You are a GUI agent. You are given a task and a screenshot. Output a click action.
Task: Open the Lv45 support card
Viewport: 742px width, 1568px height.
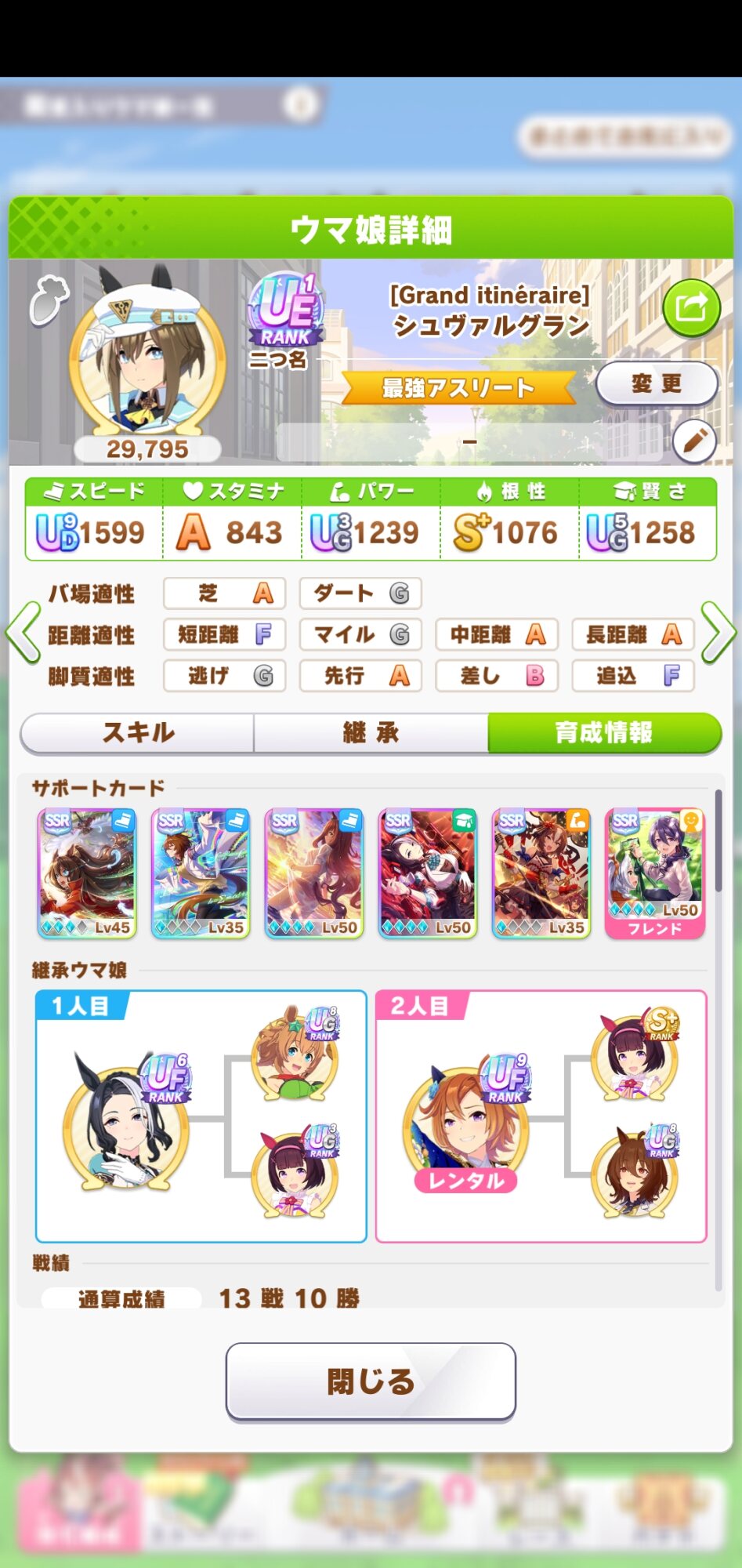coord(87,873)
